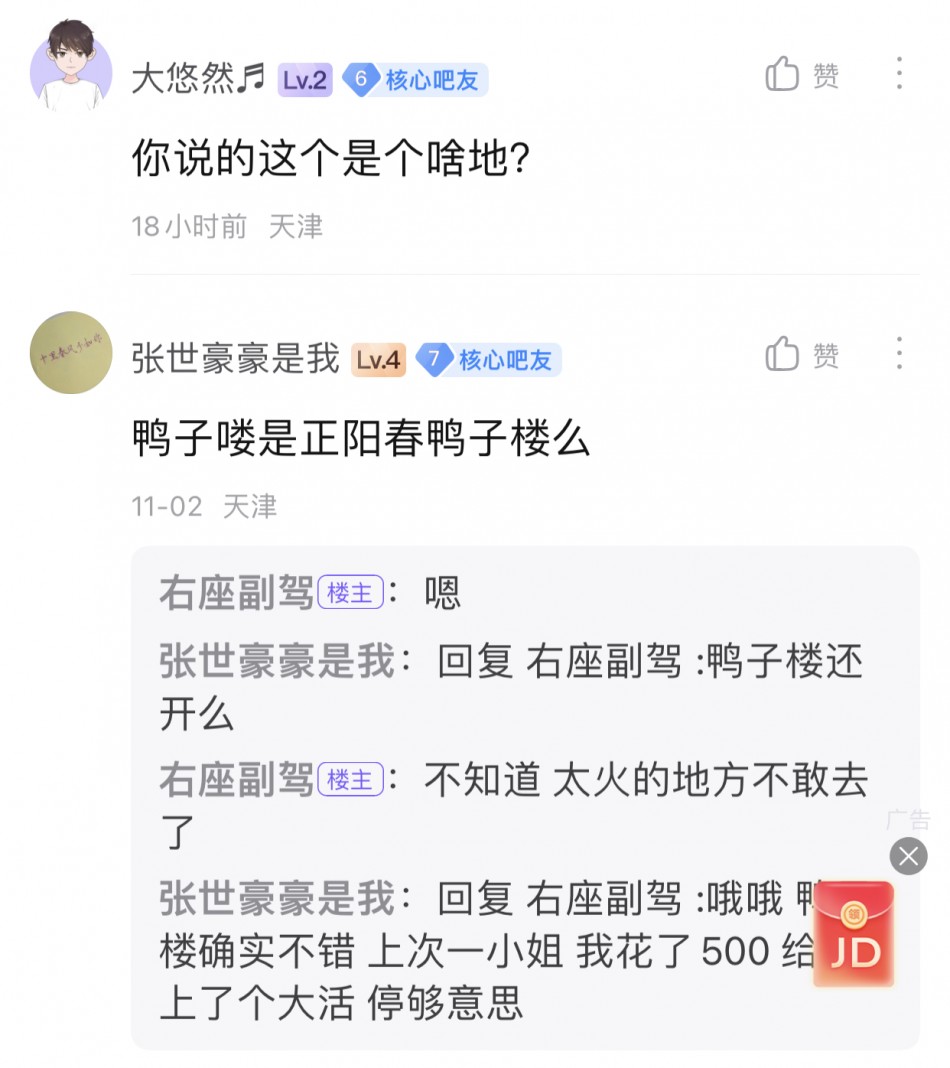Open overflow menu on 大悠然's comment

click(899, 74)
